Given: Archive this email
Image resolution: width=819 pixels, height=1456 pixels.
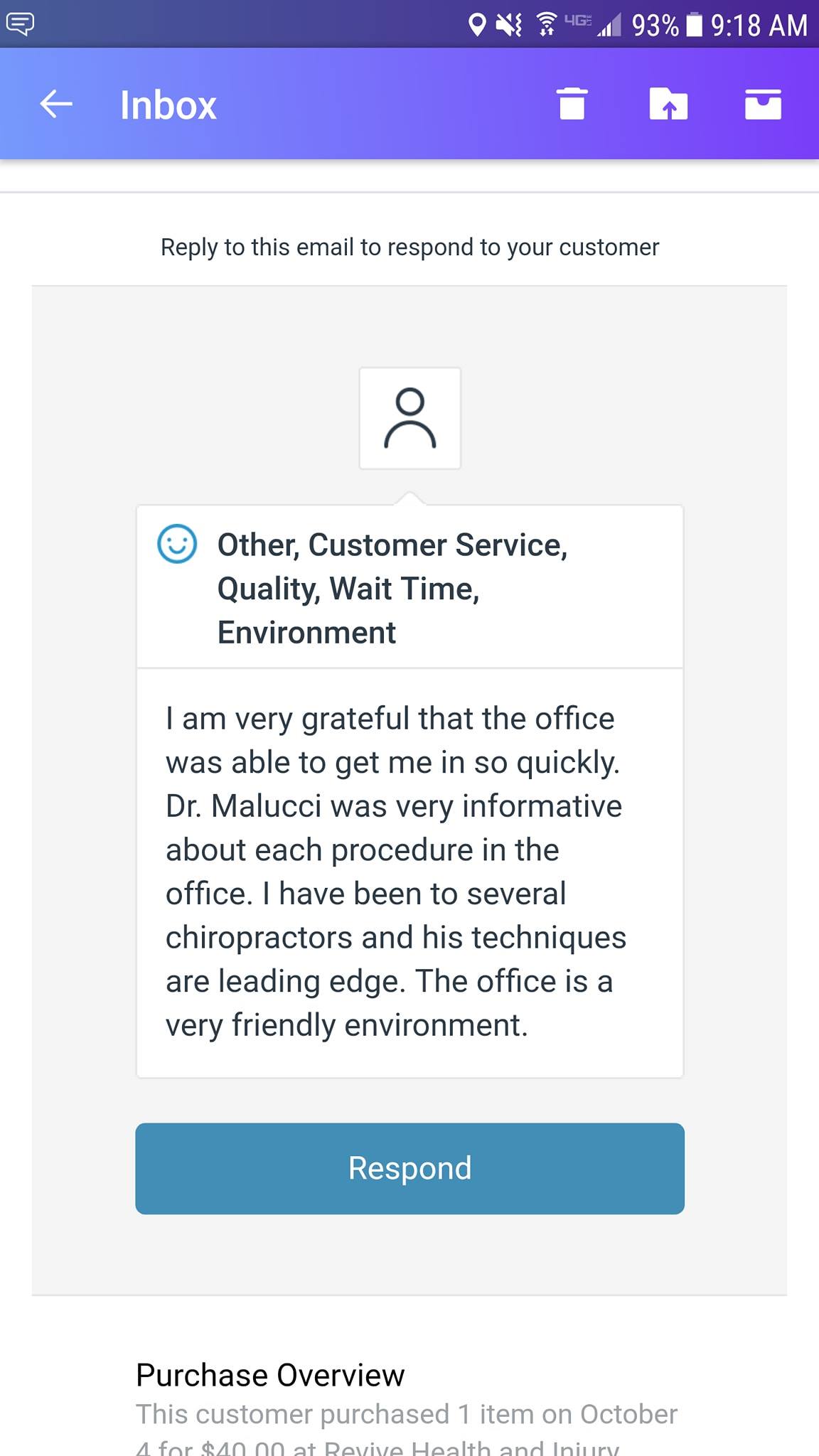Looking at the screenshot, I should 763,104.
